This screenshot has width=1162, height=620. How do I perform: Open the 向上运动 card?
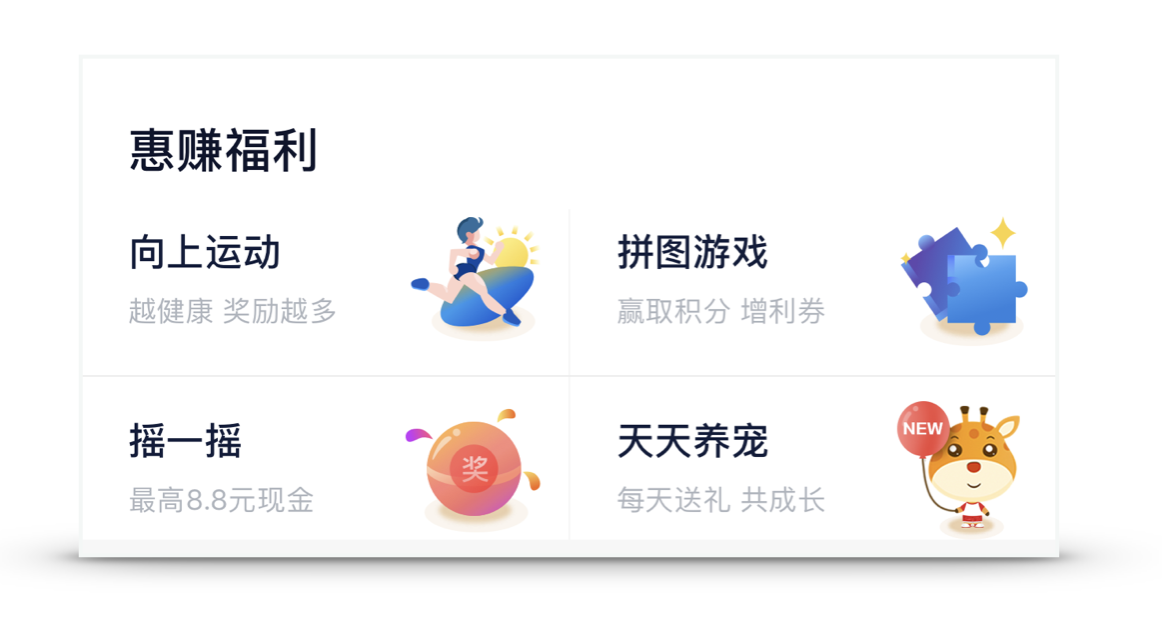point(325,292)
